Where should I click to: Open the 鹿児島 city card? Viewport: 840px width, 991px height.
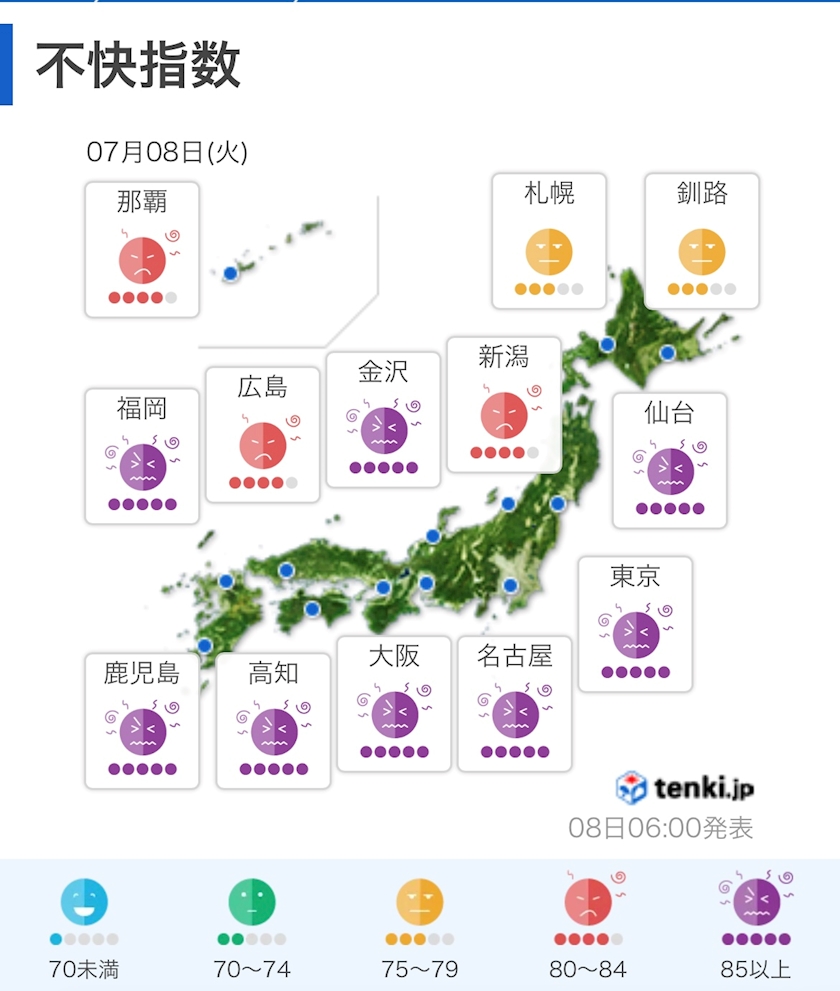click(x=142, y=721)
